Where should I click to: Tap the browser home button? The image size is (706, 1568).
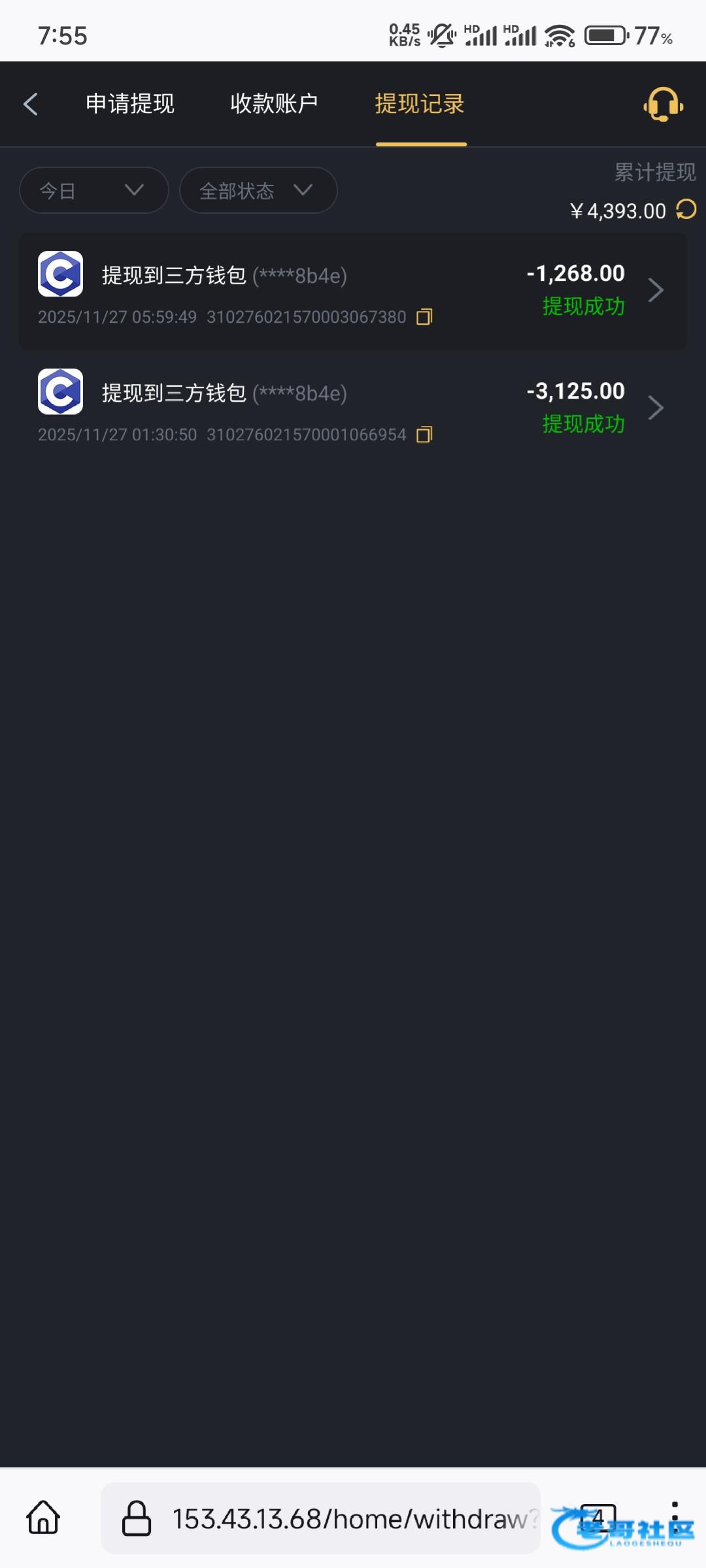tap(43, 1517)
